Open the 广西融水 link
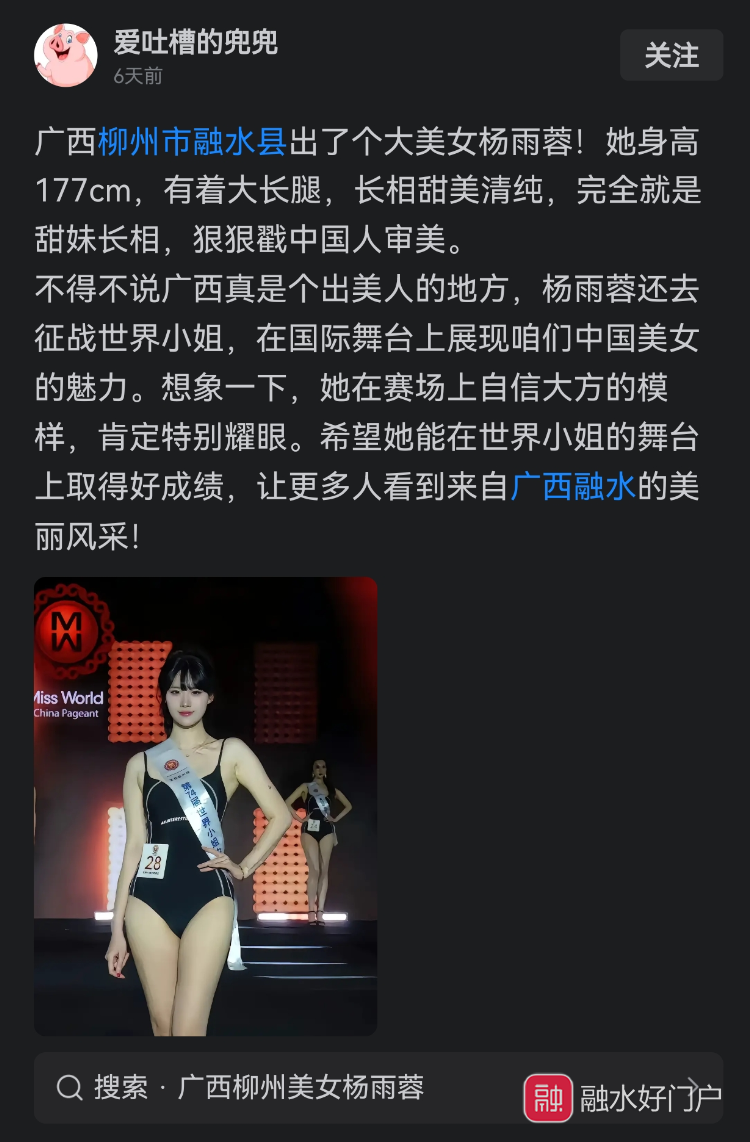This screenshot has height=1142, width=750. click(573, 487)
